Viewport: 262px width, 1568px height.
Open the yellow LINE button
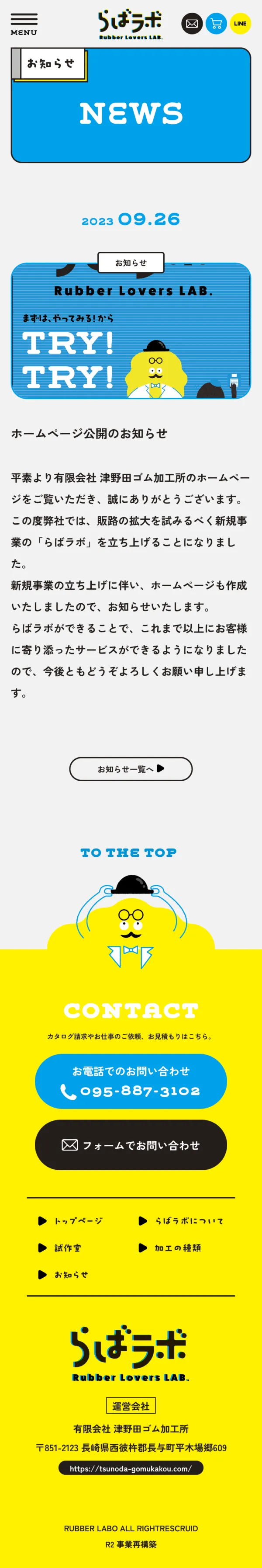click(240, 24)
